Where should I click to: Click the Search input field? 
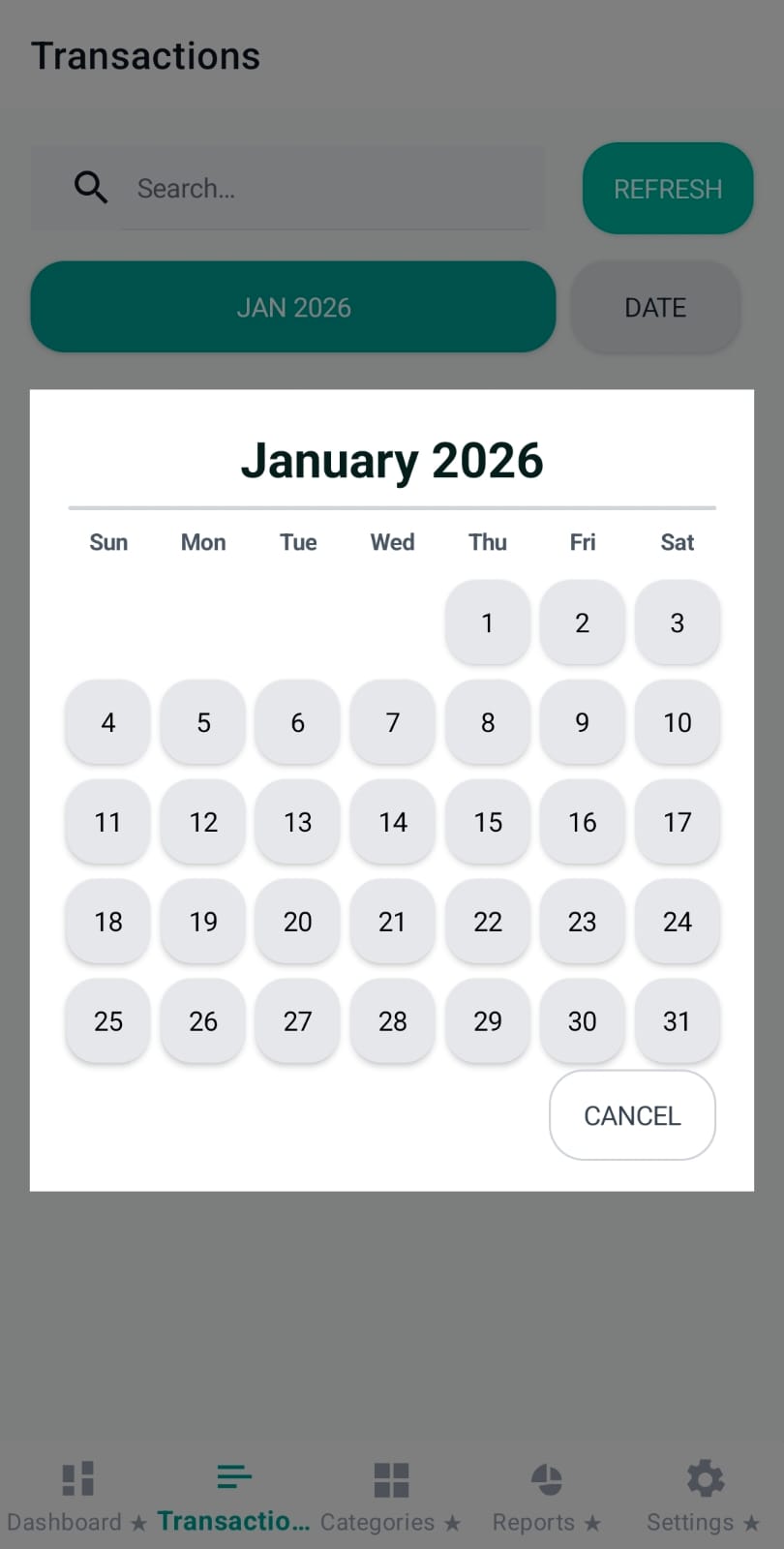329,188
